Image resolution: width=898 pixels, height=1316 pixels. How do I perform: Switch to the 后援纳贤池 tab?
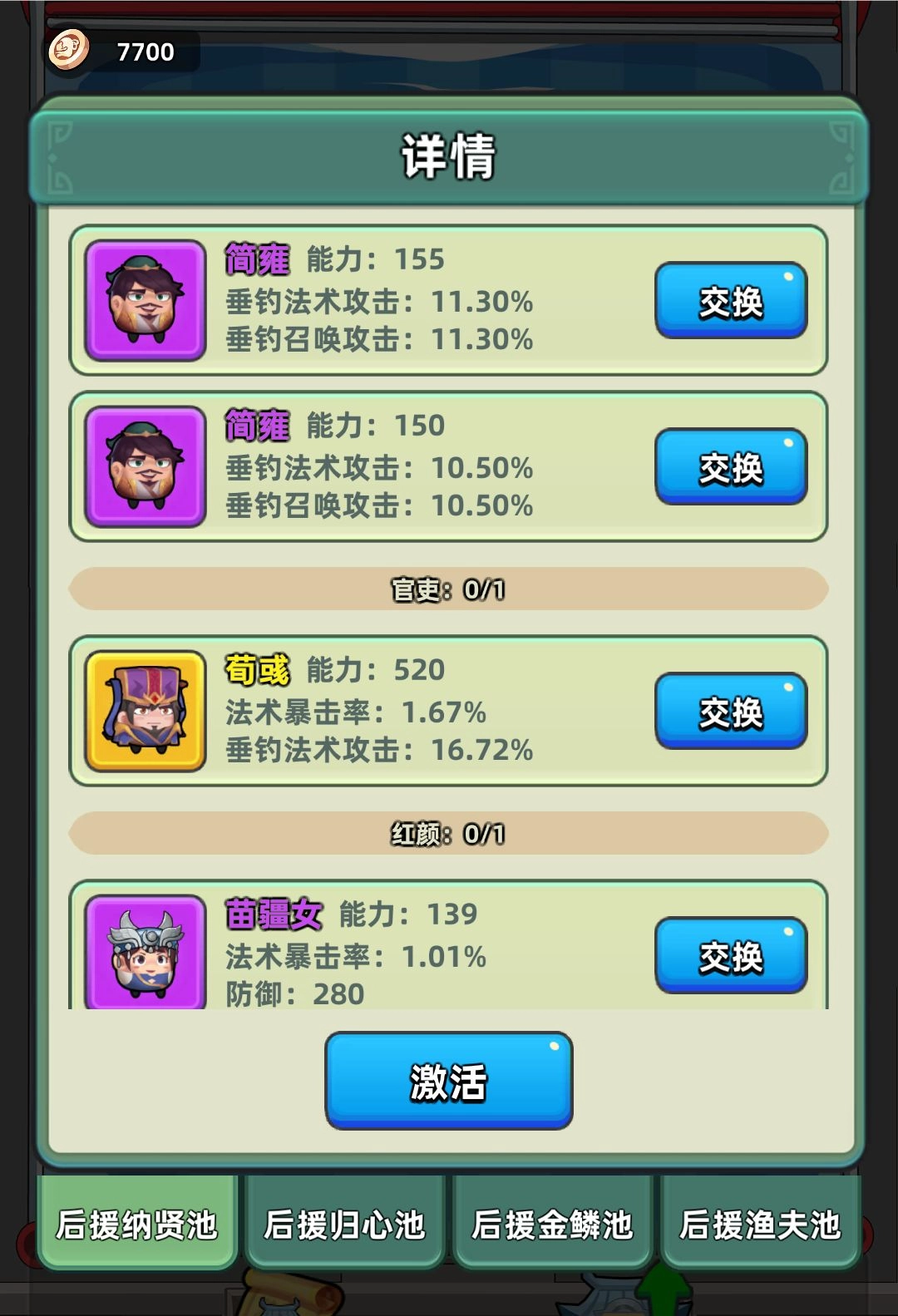coord(137,1224)
